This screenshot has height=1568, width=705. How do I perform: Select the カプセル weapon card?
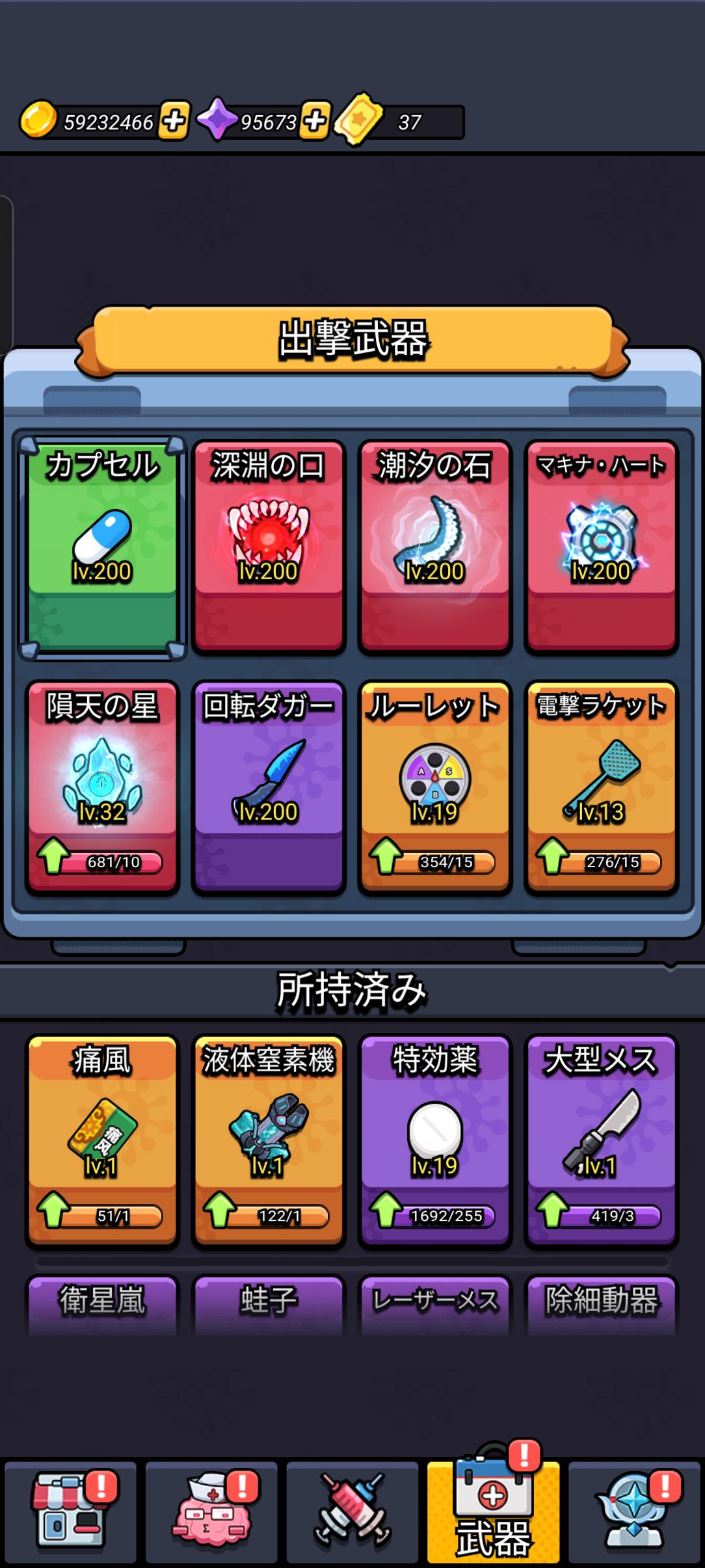[102, 546]
